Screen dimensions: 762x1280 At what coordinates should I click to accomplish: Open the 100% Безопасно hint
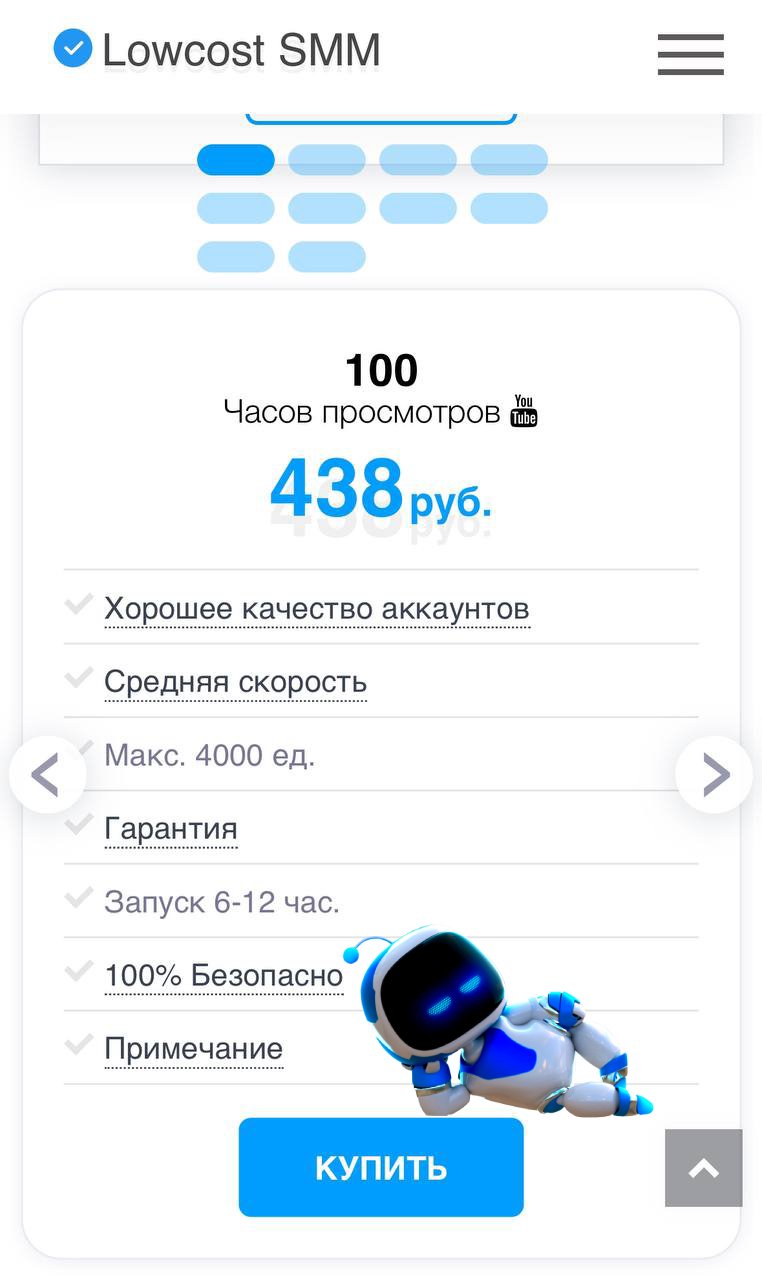(224, 975)
